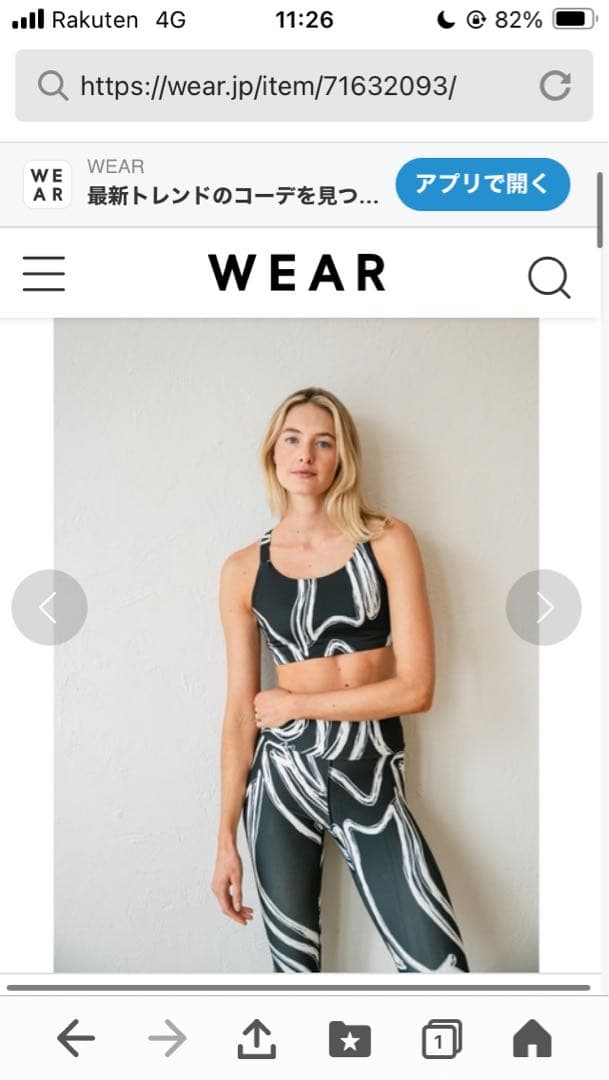Go forward in the browser

point(167,1040)
